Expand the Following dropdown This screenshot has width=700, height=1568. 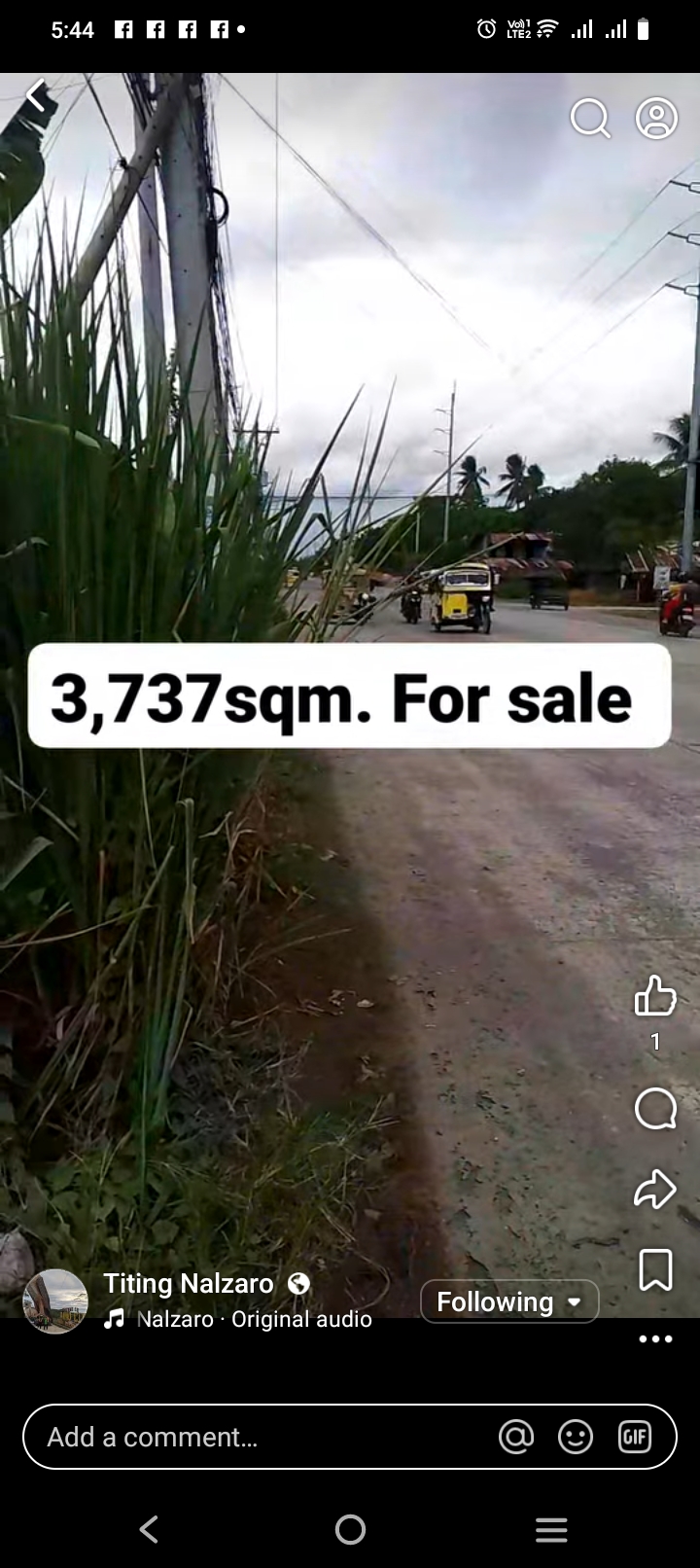pyautogui.click(x=508, y=1301)
